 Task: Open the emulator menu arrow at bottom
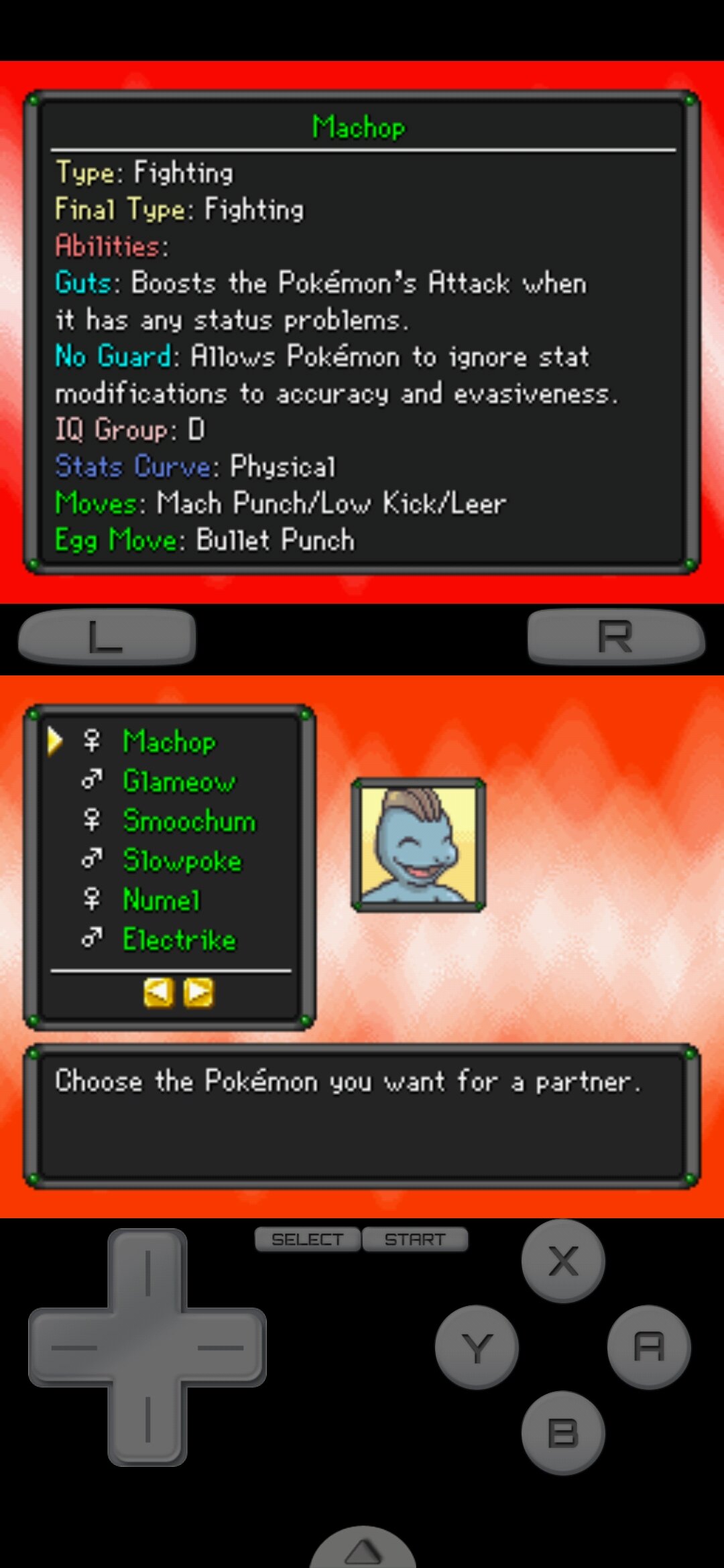[363, 1551]
